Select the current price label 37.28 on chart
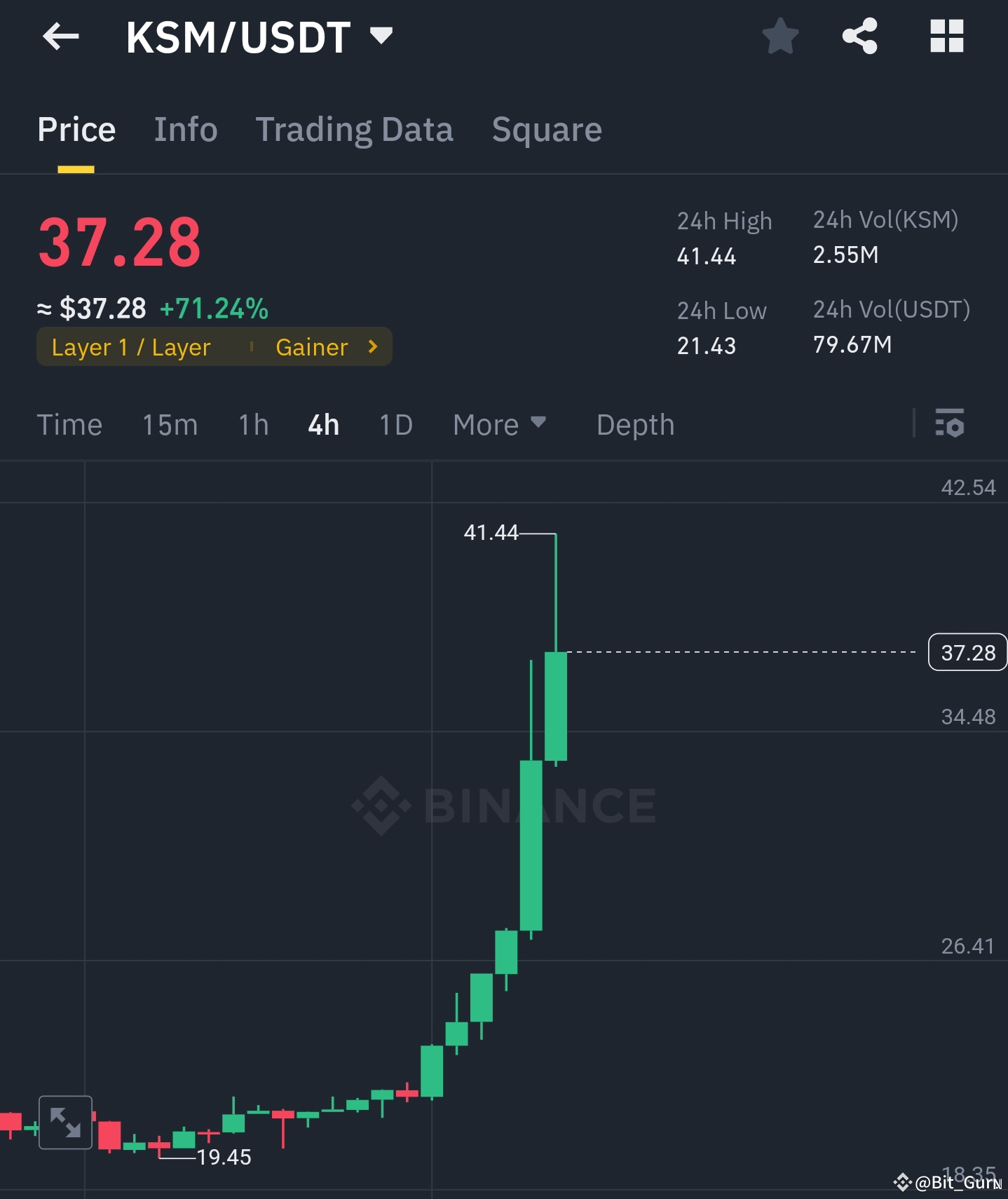 967,652
